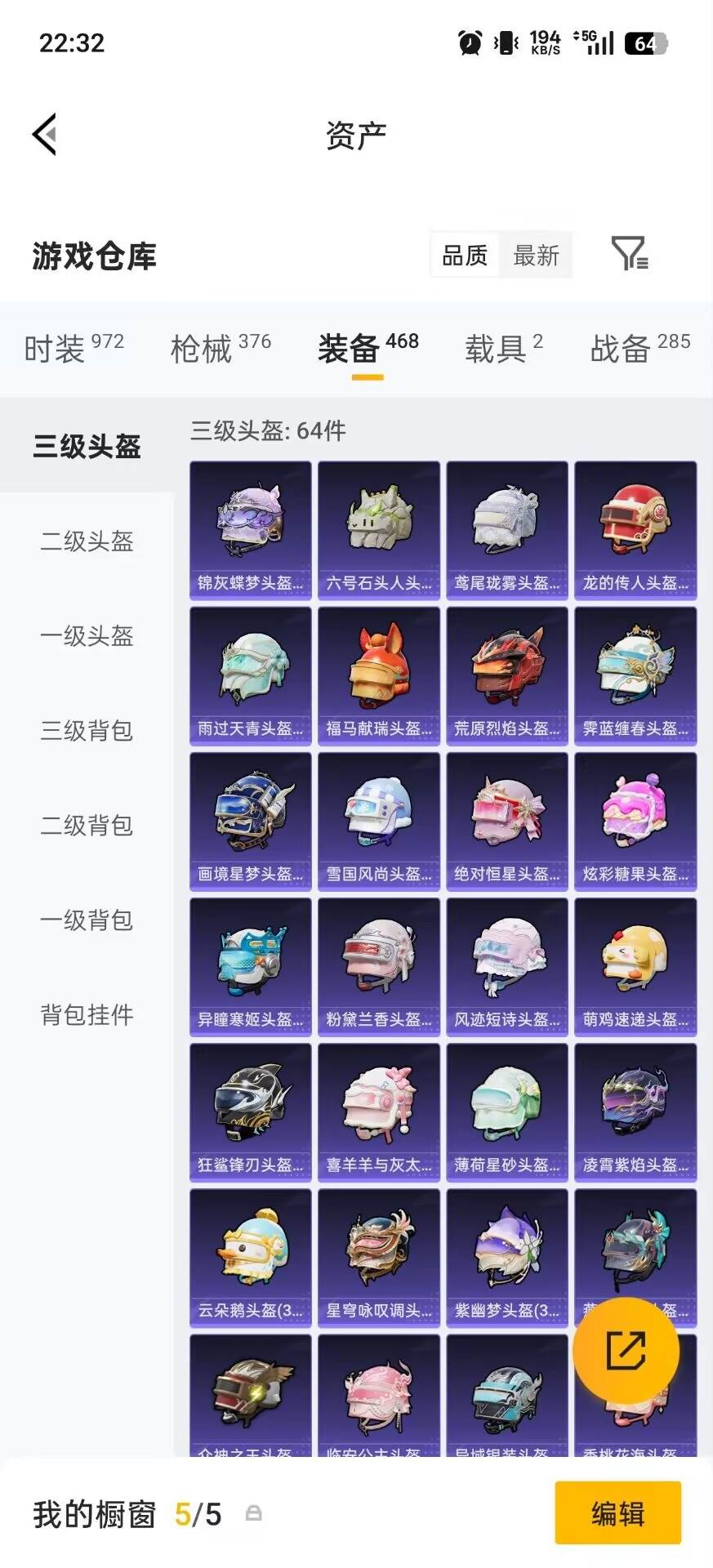Sort inventory by 品质
713x1568 pixels.
click(463, 255)
